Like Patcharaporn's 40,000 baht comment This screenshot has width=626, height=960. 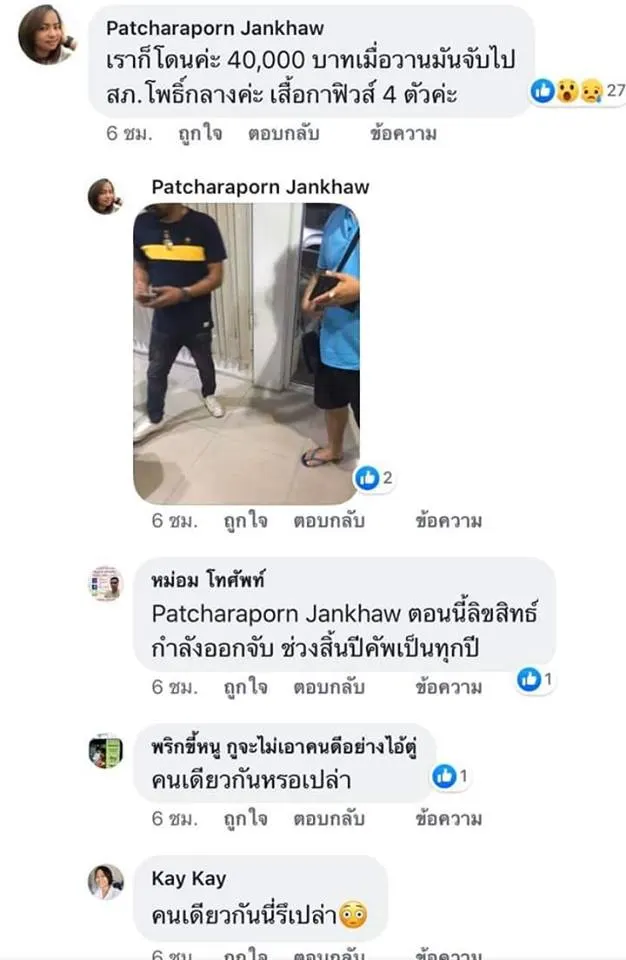click(198, 133)
